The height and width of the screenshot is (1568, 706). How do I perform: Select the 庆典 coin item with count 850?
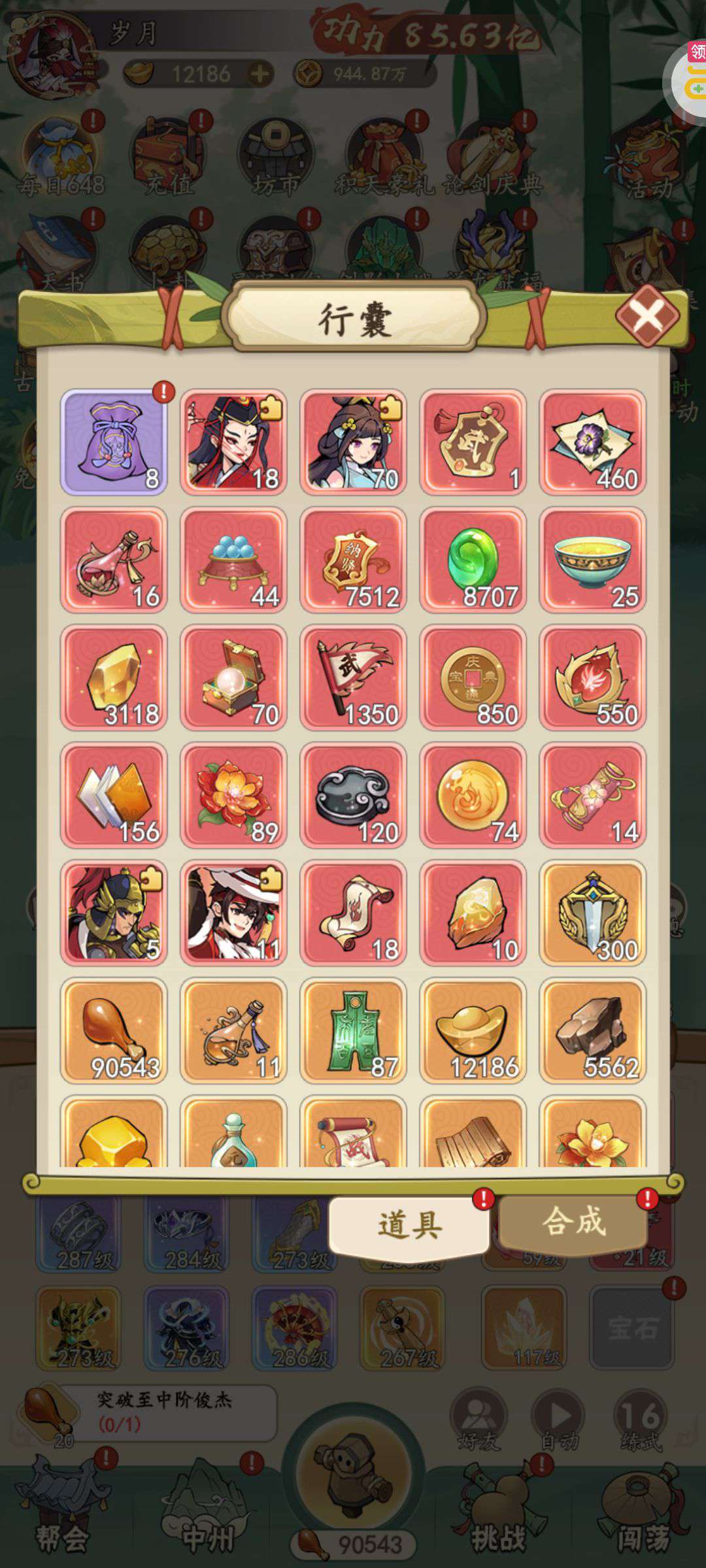click(473, 678)
